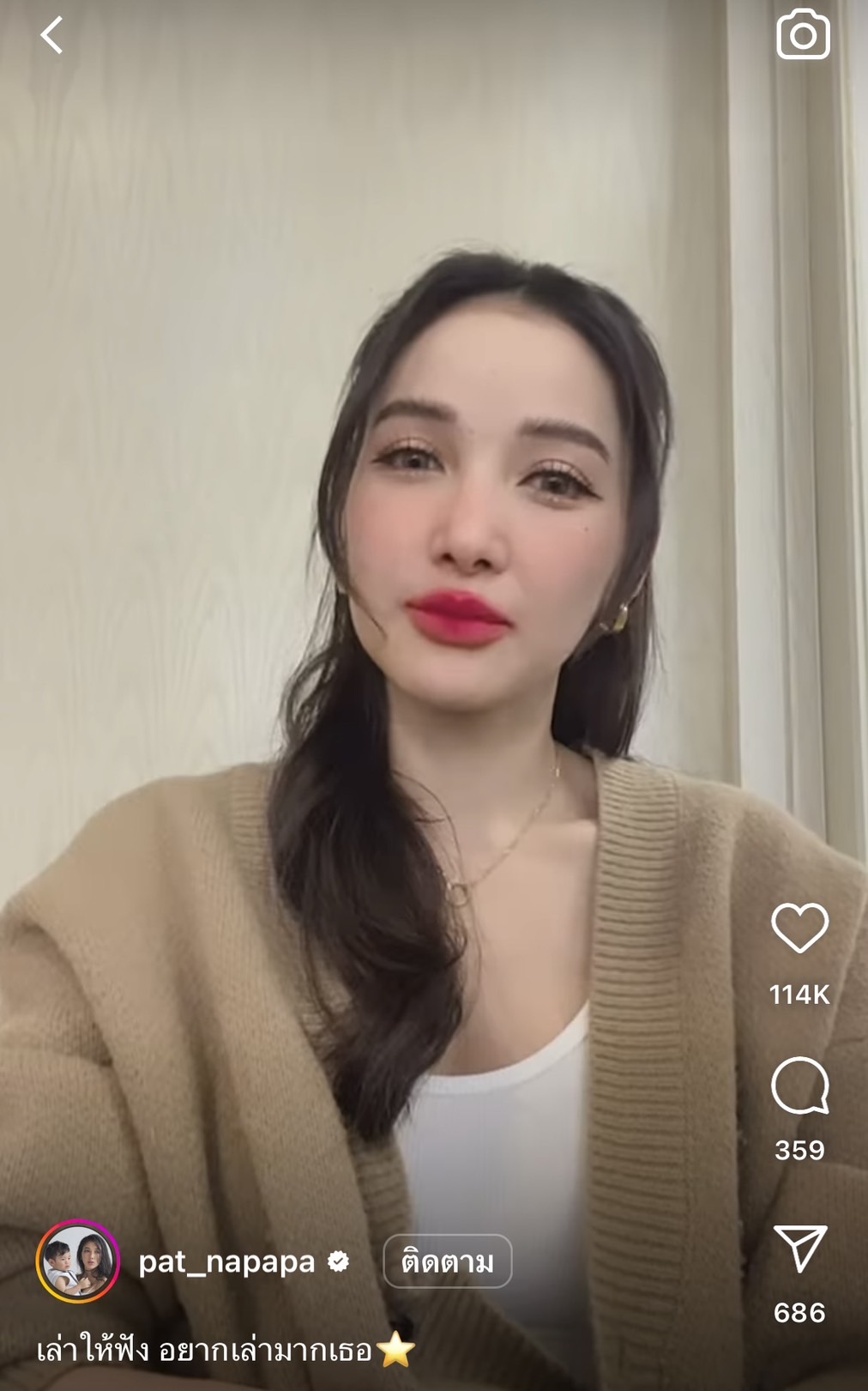Go back using the top-left arrow
The height and width of the screenshot is (1391, 868).
(x=52, y=36)
